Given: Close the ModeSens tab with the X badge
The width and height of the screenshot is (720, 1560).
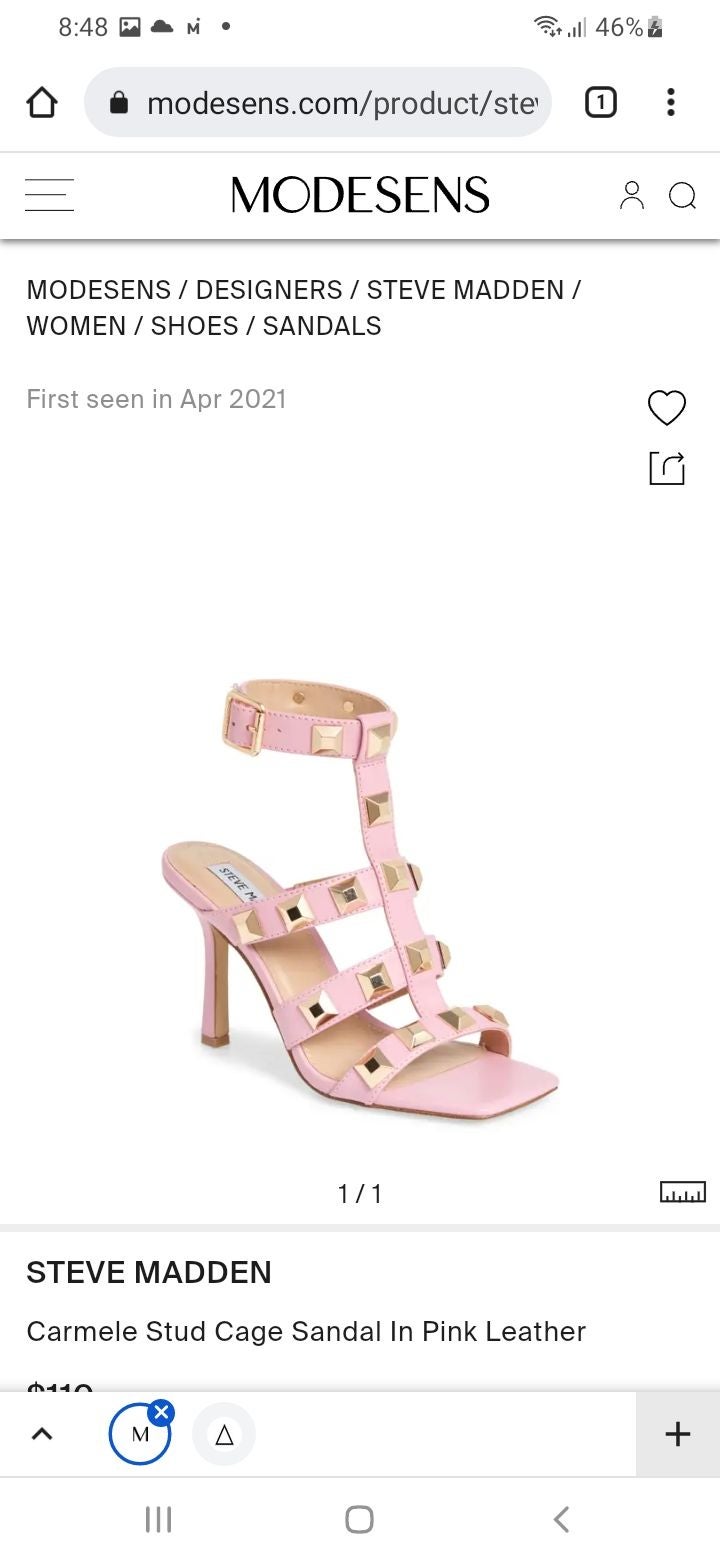Looking at the screenshot, I should point(161,1412).
